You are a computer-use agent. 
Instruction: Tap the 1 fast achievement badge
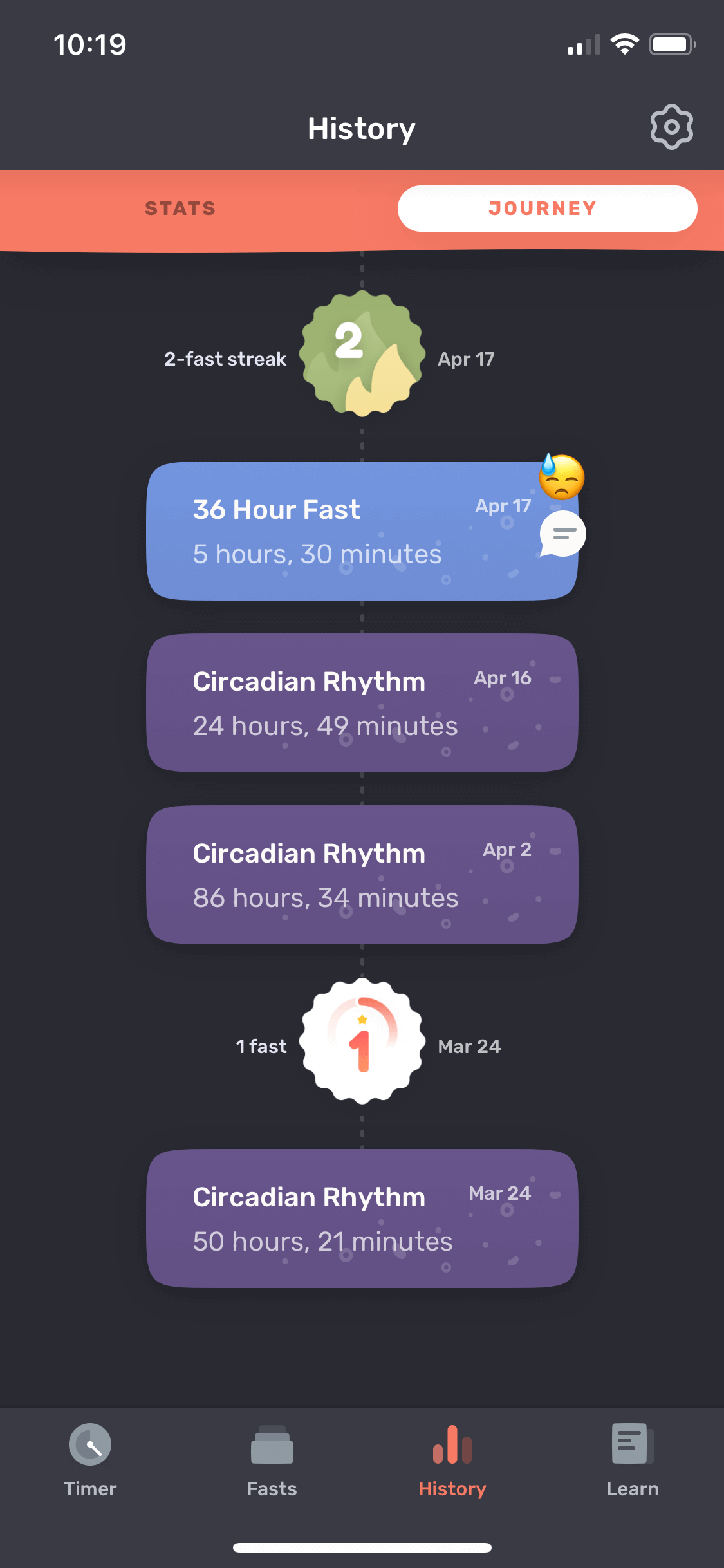coord(362,1041)
